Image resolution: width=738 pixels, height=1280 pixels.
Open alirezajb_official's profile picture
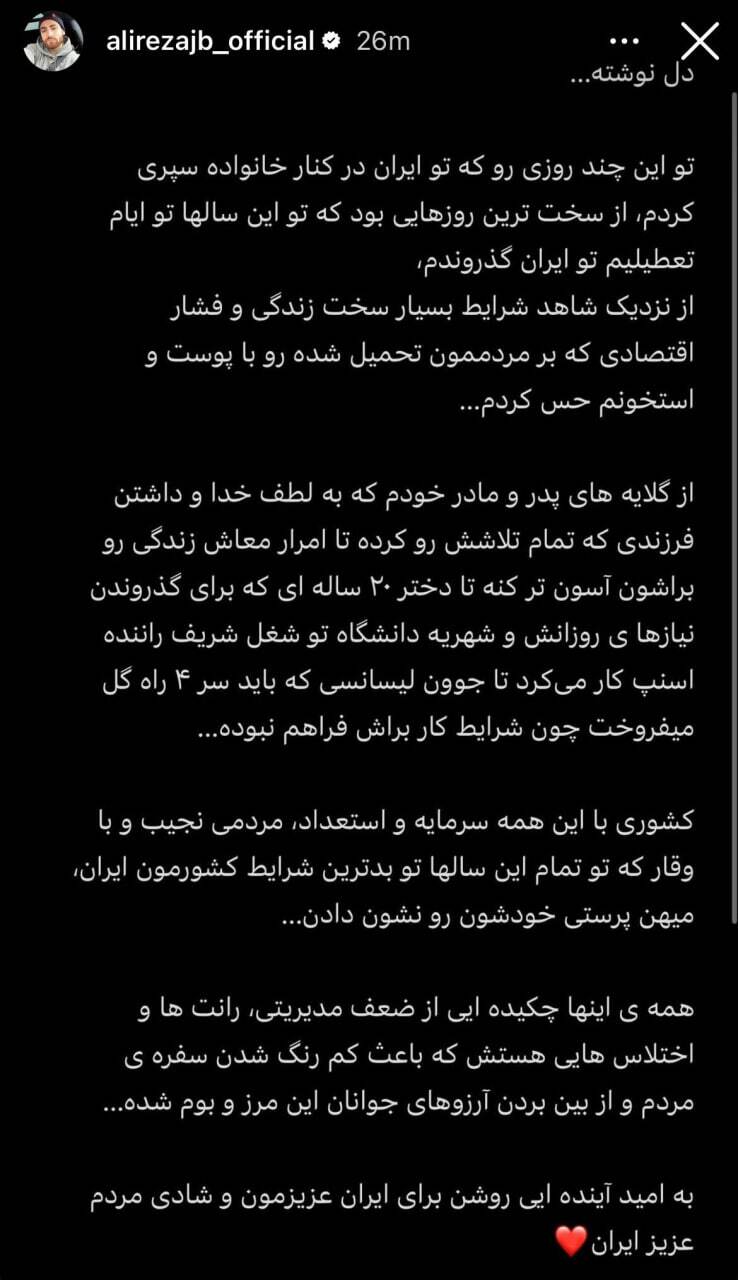click(53, 42)
